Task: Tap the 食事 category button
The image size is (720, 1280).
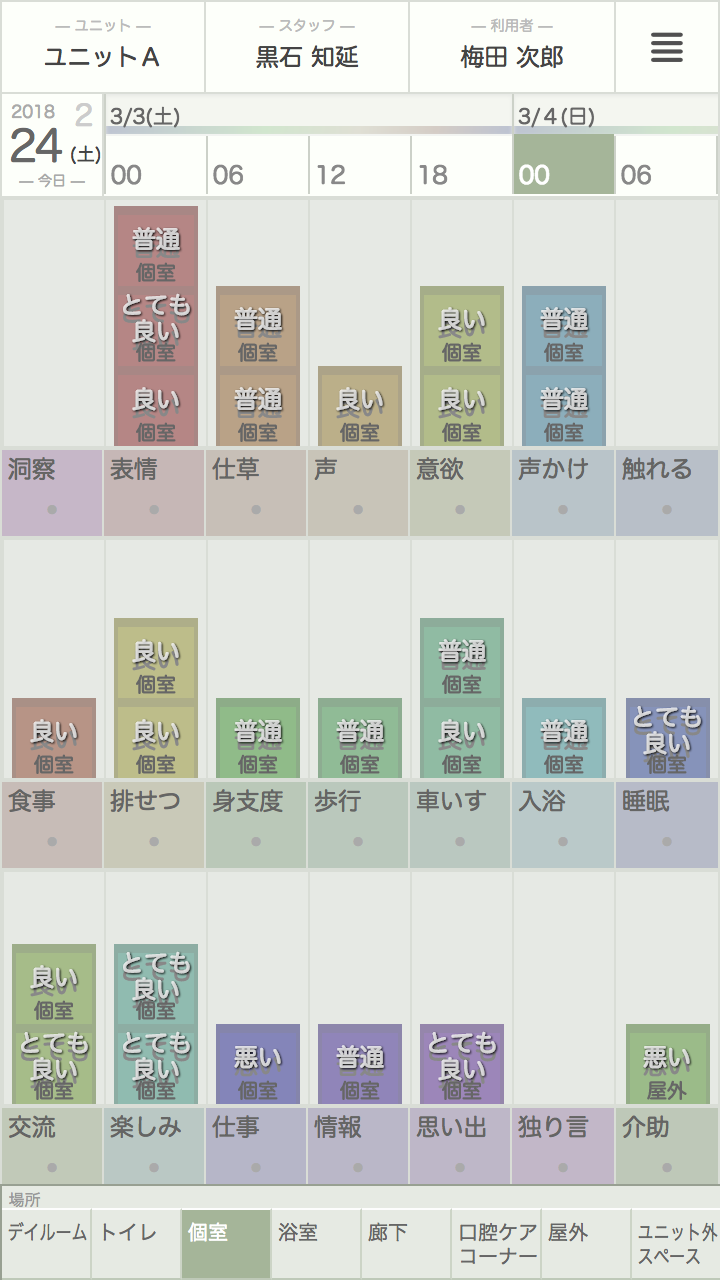Action: (52, 824)
